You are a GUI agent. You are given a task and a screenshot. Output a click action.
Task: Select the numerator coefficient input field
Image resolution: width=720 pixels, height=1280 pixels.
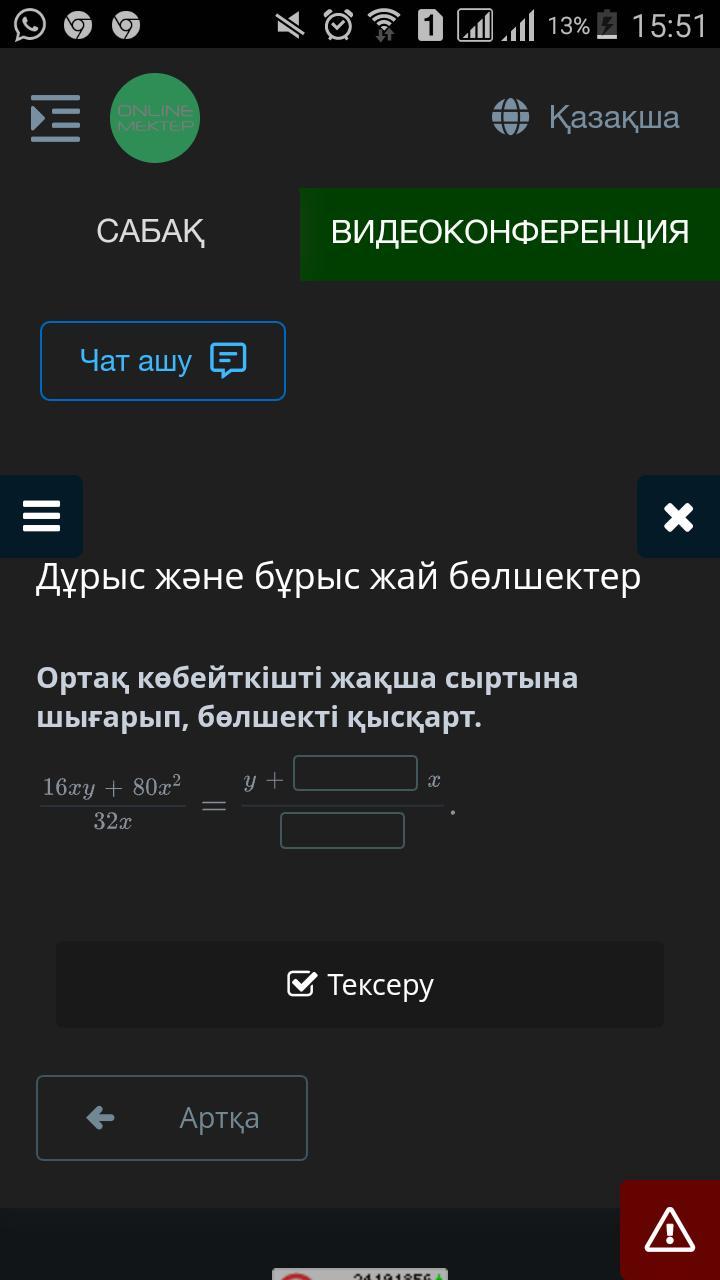[x=355, y=774]
